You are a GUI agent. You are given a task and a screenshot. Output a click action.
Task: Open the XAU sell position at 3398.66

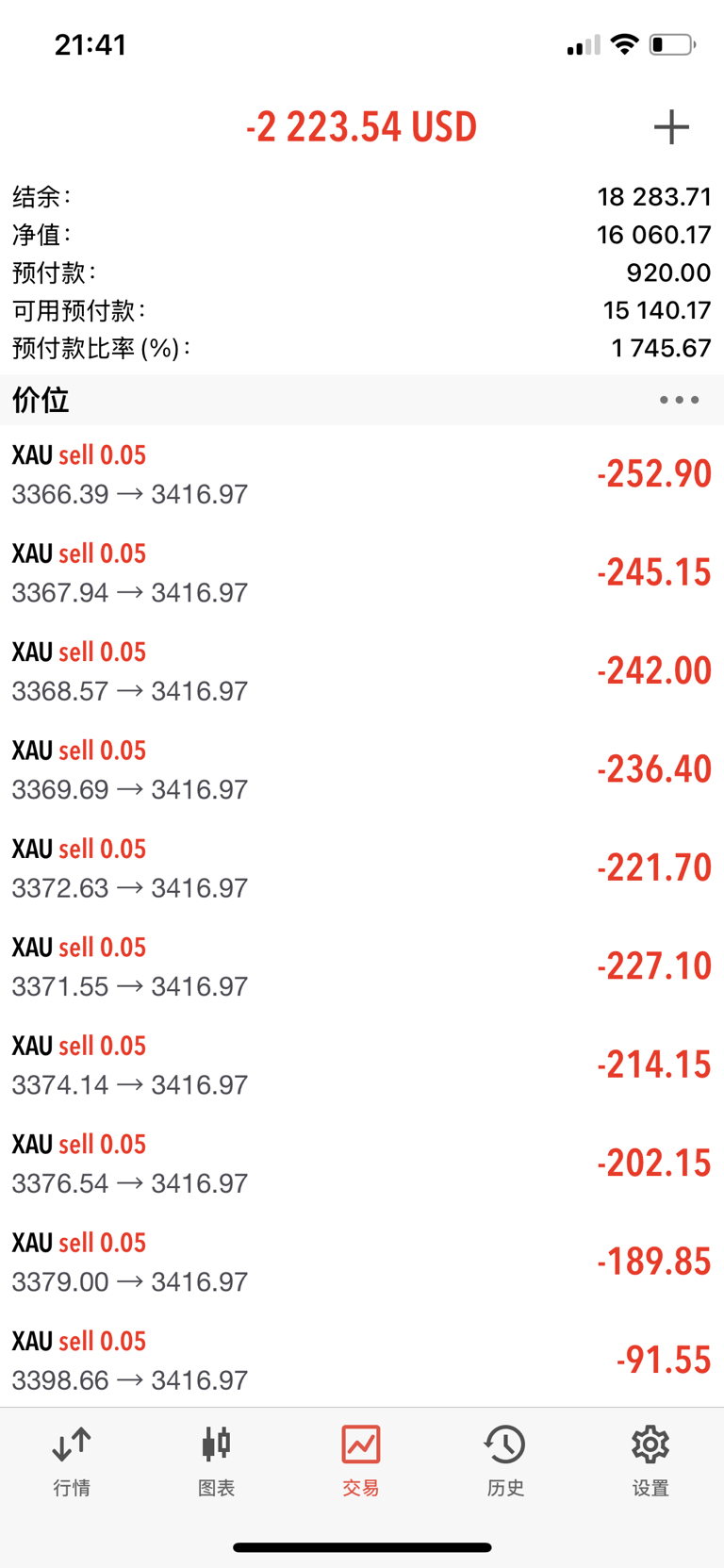click(362, 1361)
